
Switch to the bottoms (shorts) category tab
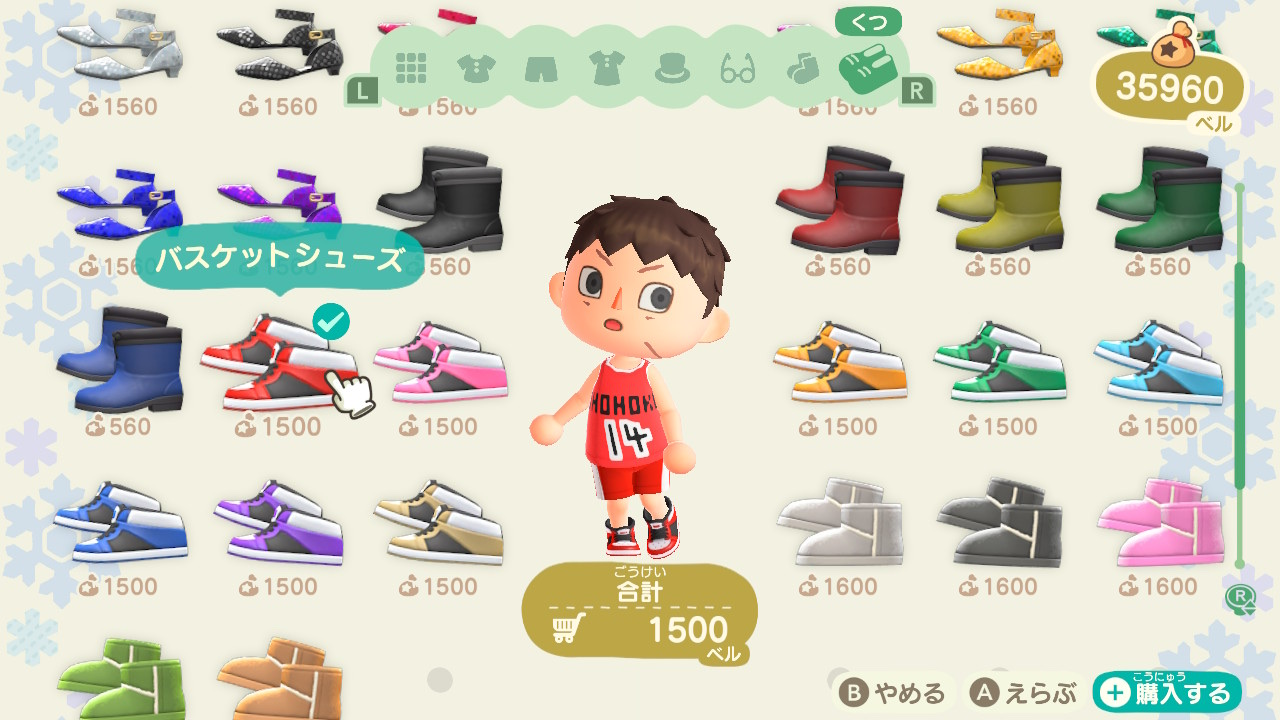point(541,68)
